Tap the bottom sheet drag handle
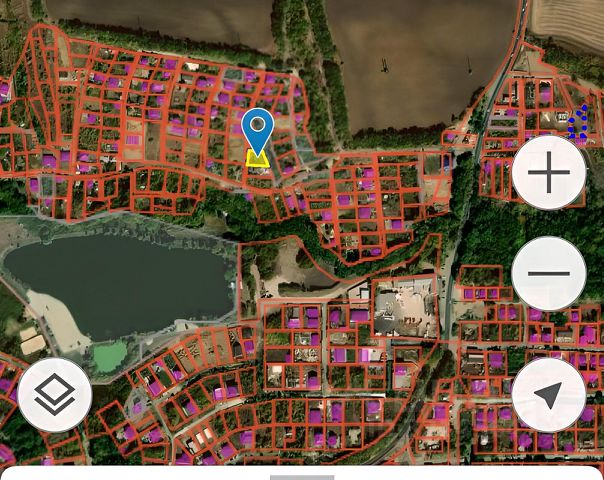604x480 pixels. [x=301, y=476]
